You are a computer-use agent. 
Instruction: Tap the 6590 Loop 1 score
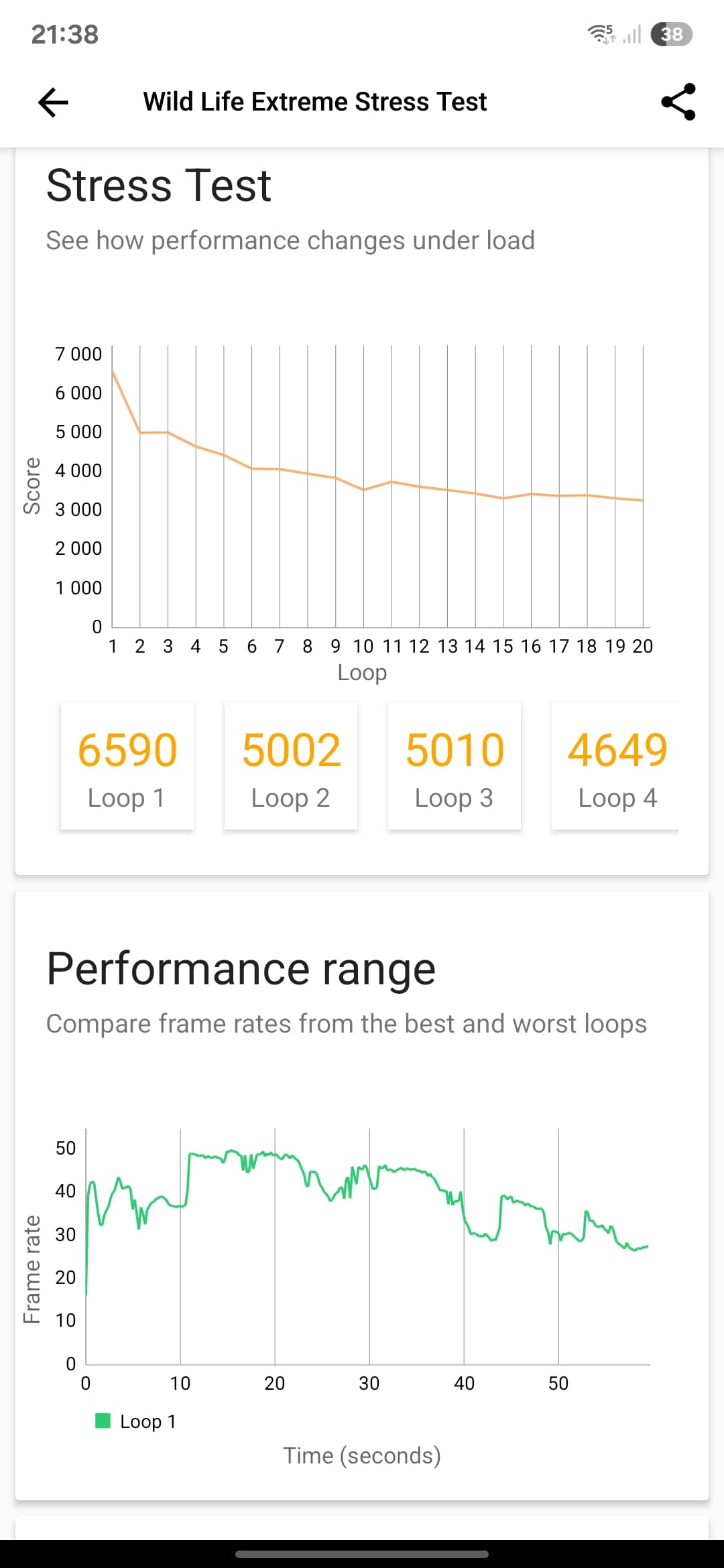[x=127, y=749]
